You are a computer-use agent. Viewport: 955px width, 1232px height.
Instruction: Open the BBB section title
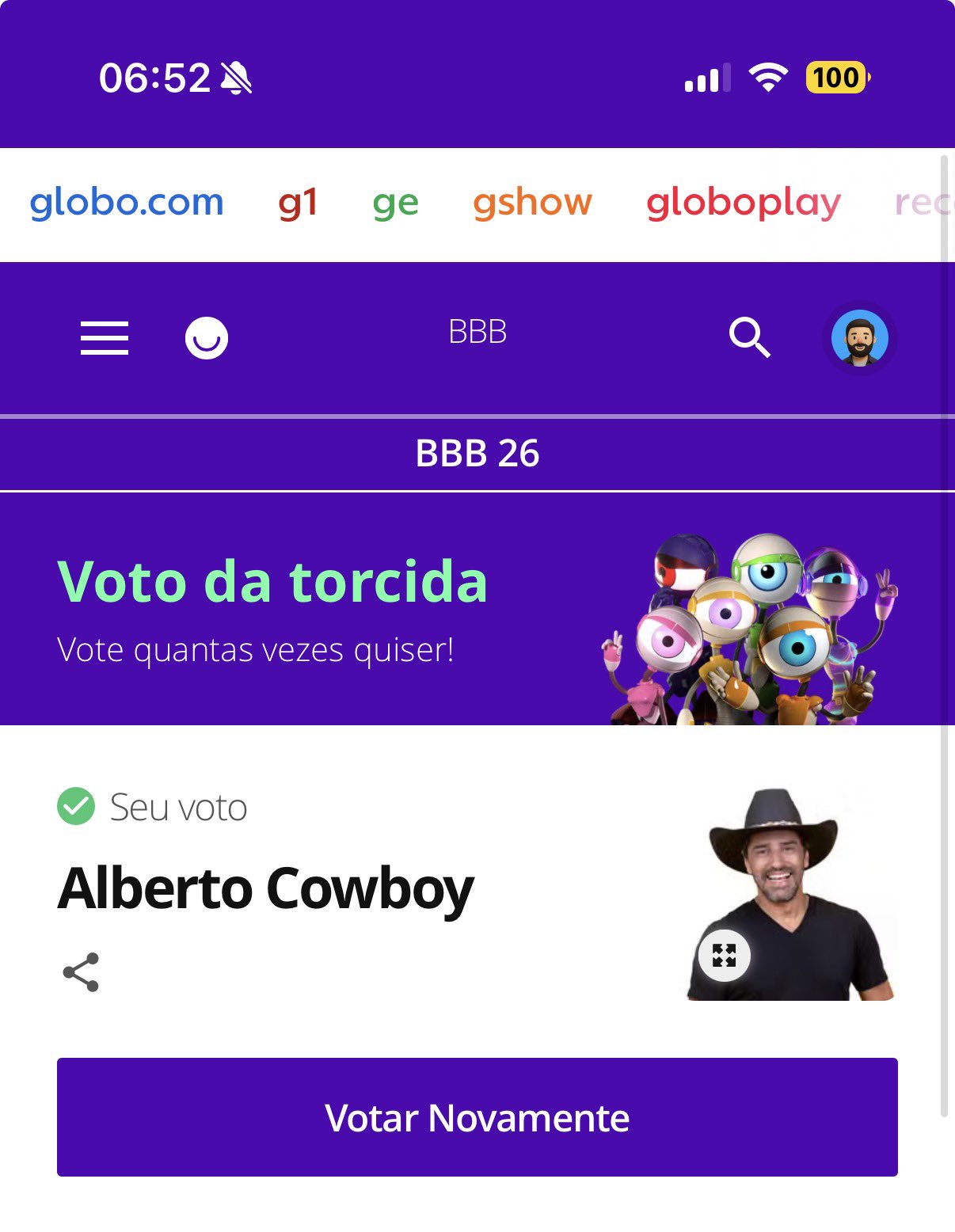(x=477, y=333)
